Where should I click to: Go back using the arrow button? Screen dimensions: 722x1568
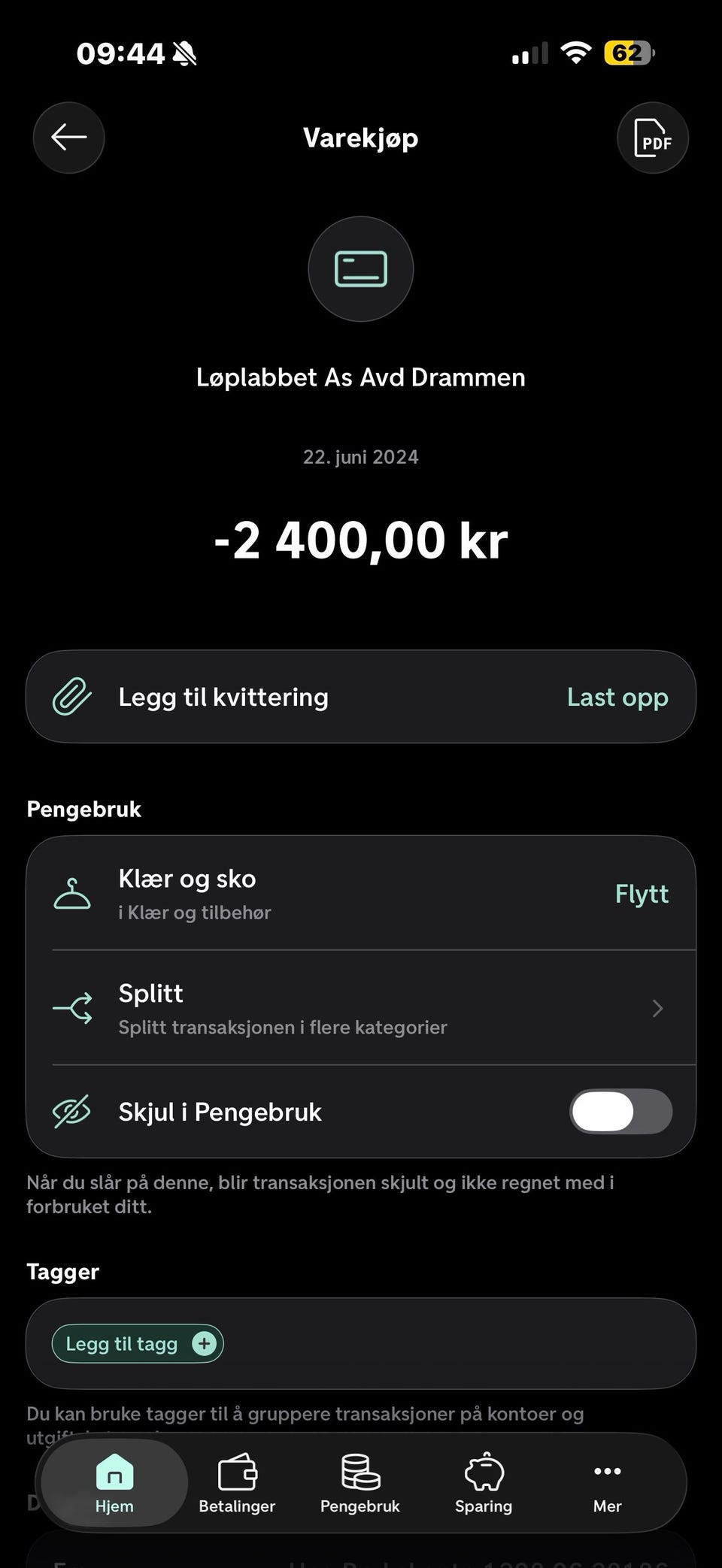click(68, 138)
